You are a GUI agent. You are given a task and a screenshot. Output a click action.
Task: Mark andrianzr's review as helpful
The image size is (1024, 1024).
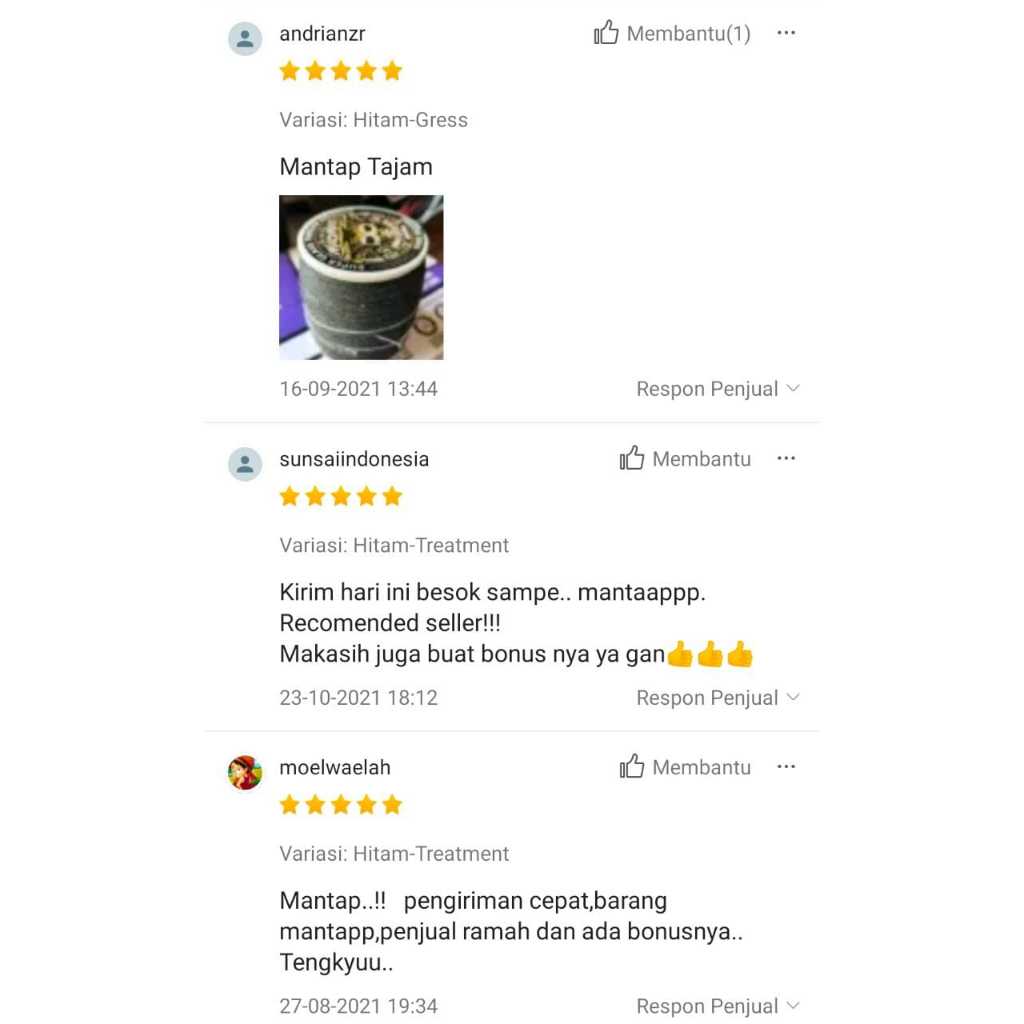click(671, 34)
